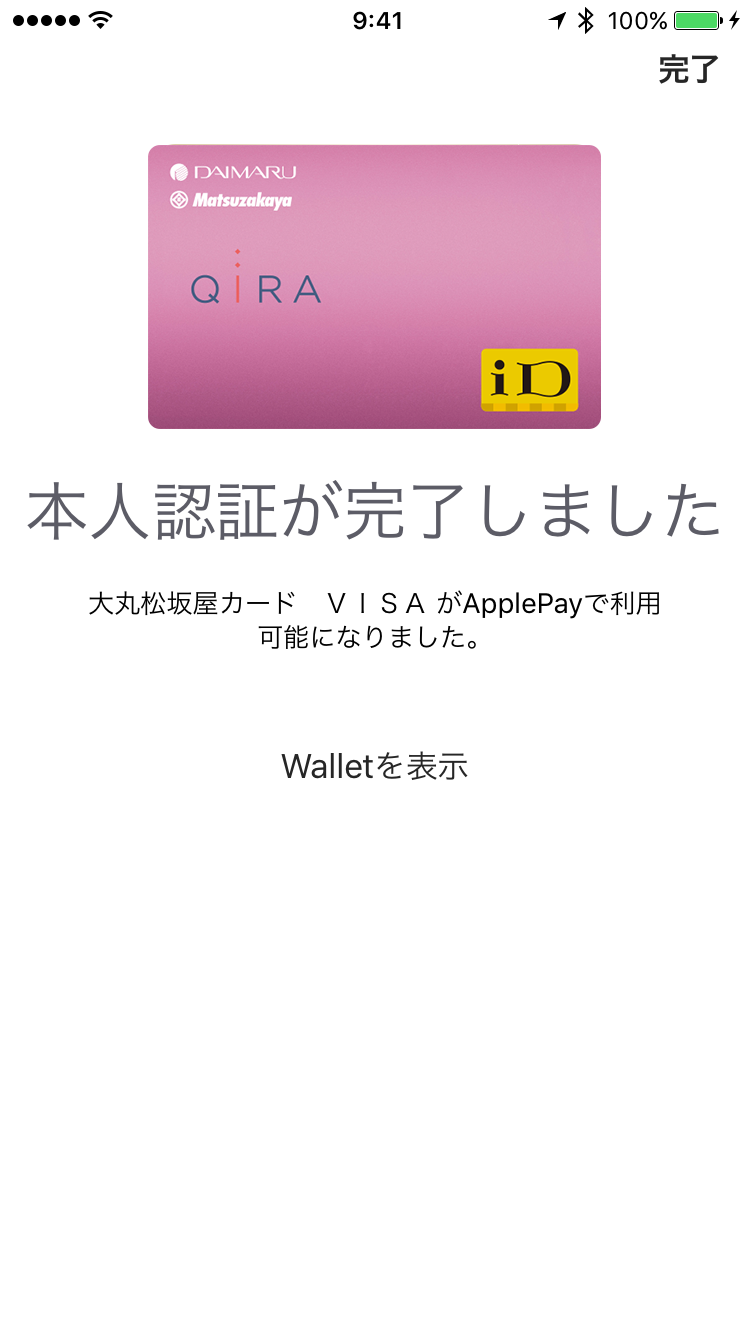Tap 完了 to finish card setup

[688, 70]
